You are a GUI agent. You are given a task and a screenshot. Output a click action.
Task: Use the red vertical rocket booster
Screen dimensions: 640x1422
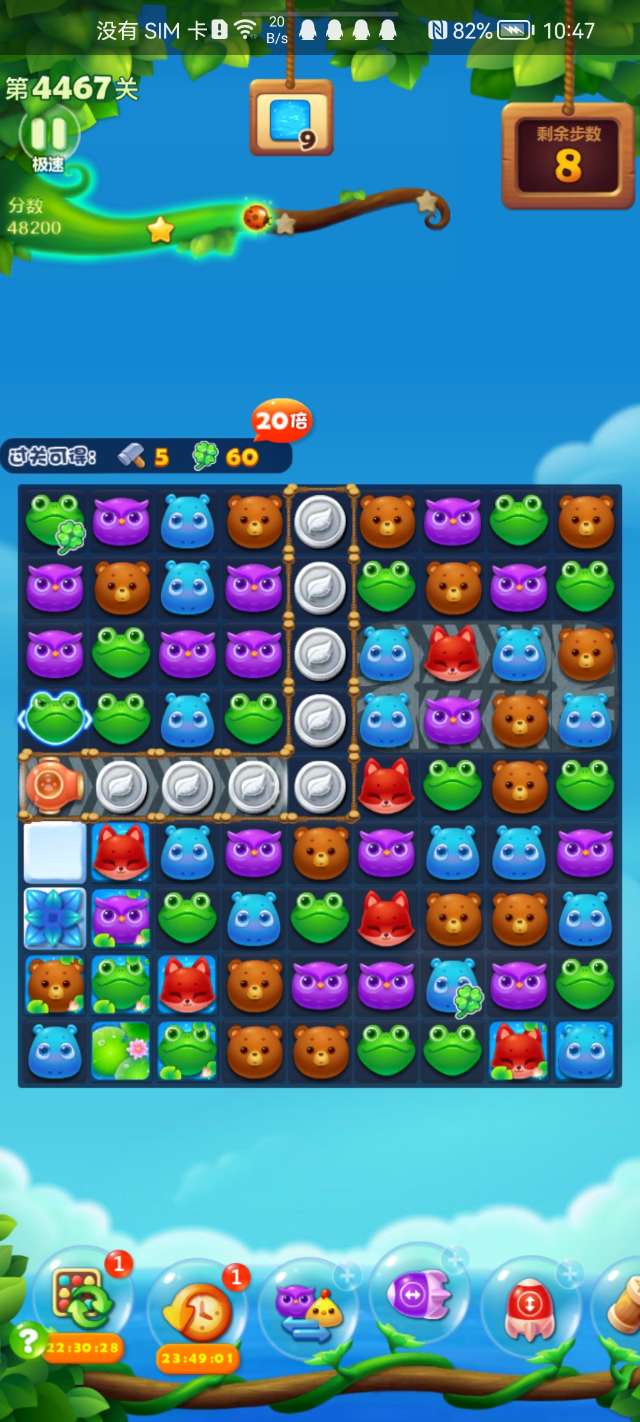tap(530, 1307)
